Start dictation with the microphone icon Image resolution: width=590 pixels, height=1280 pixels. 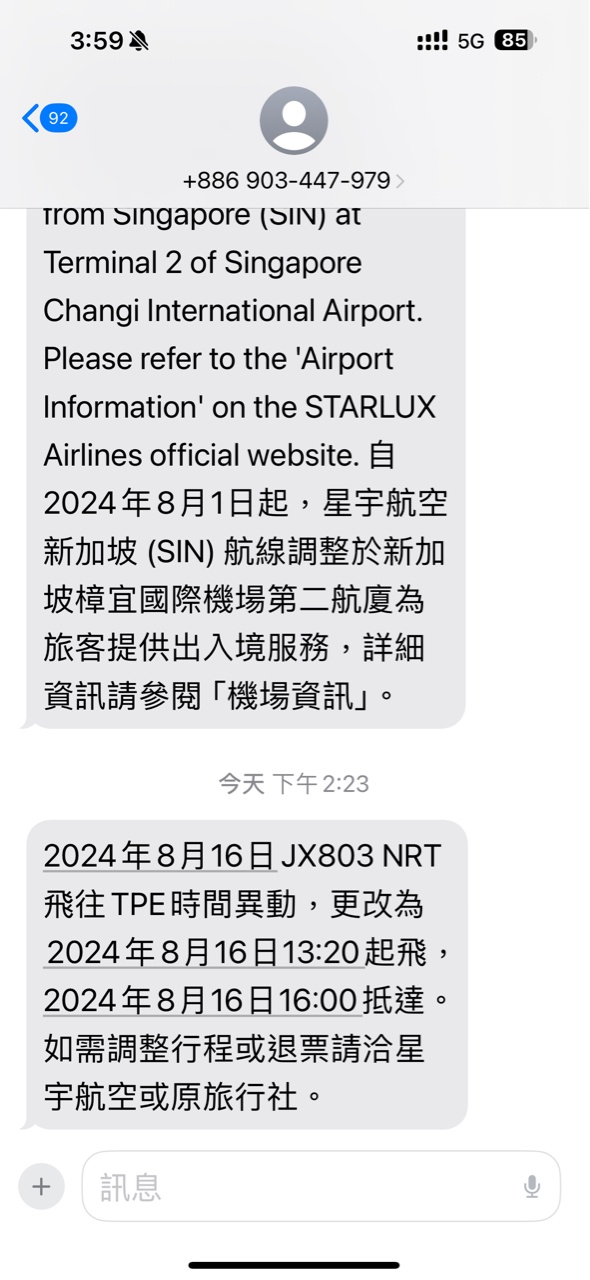click(532, 1187)
